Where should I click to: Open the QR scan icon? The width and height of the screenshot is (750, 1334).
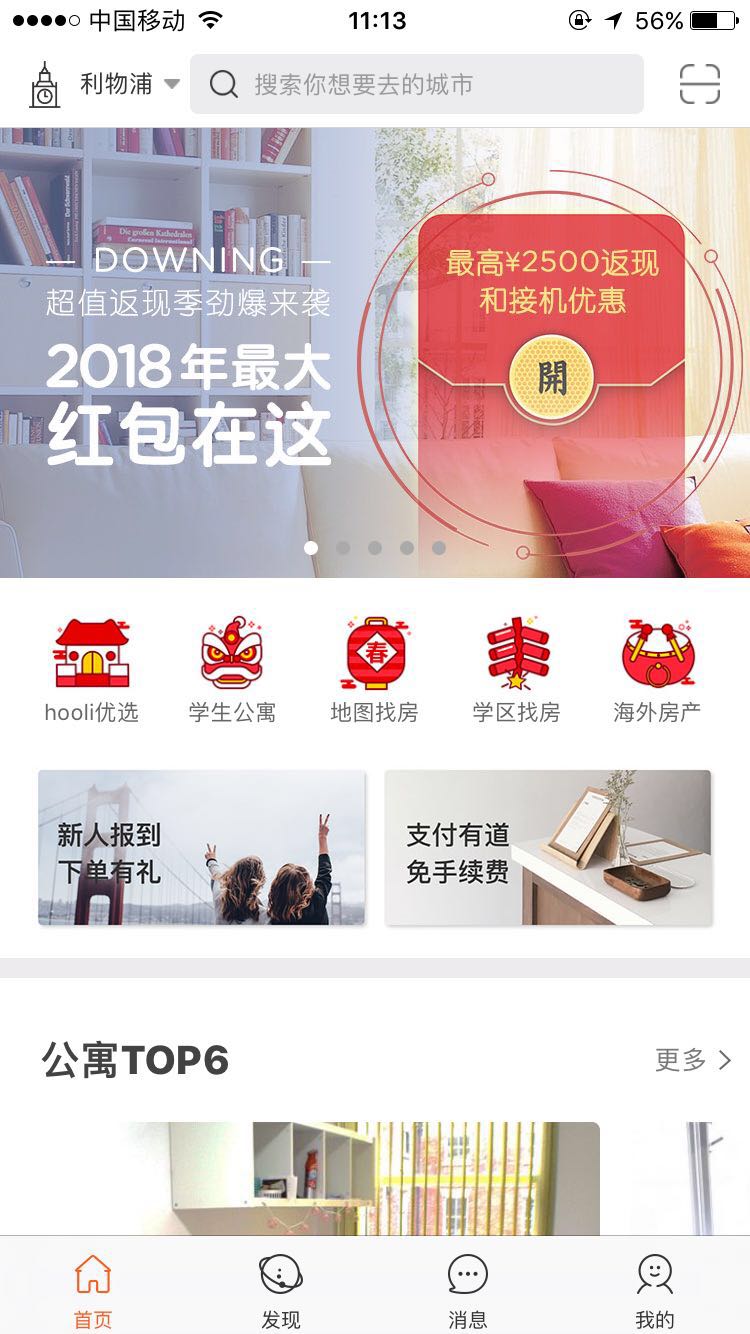pyautogui.click(x=699, y=84)
